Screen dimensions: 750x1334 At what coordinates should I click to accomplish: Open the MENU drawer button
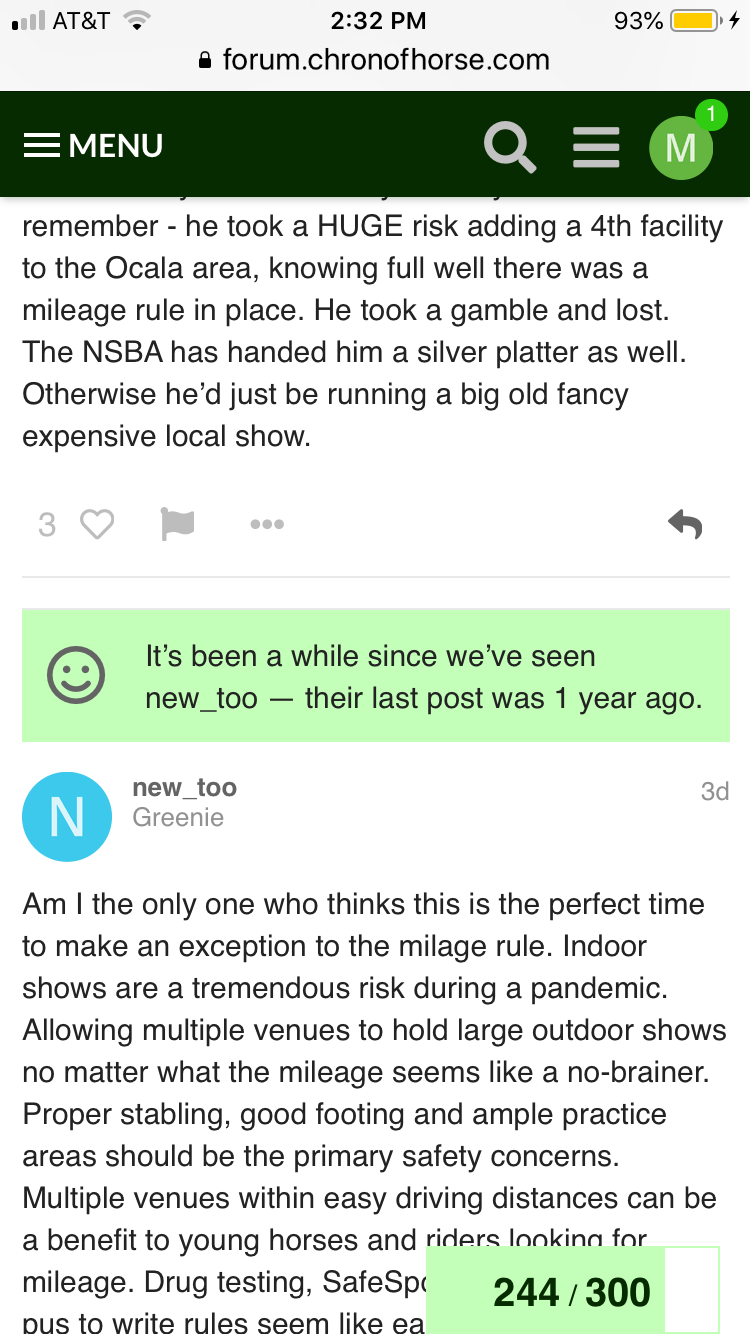click(93, 146)
